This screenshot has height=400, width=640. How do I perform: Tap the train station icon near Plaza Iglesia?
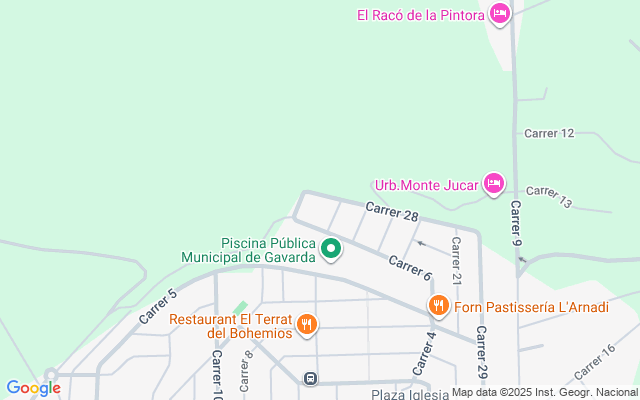pyautogui.click(x=311, y=379)
